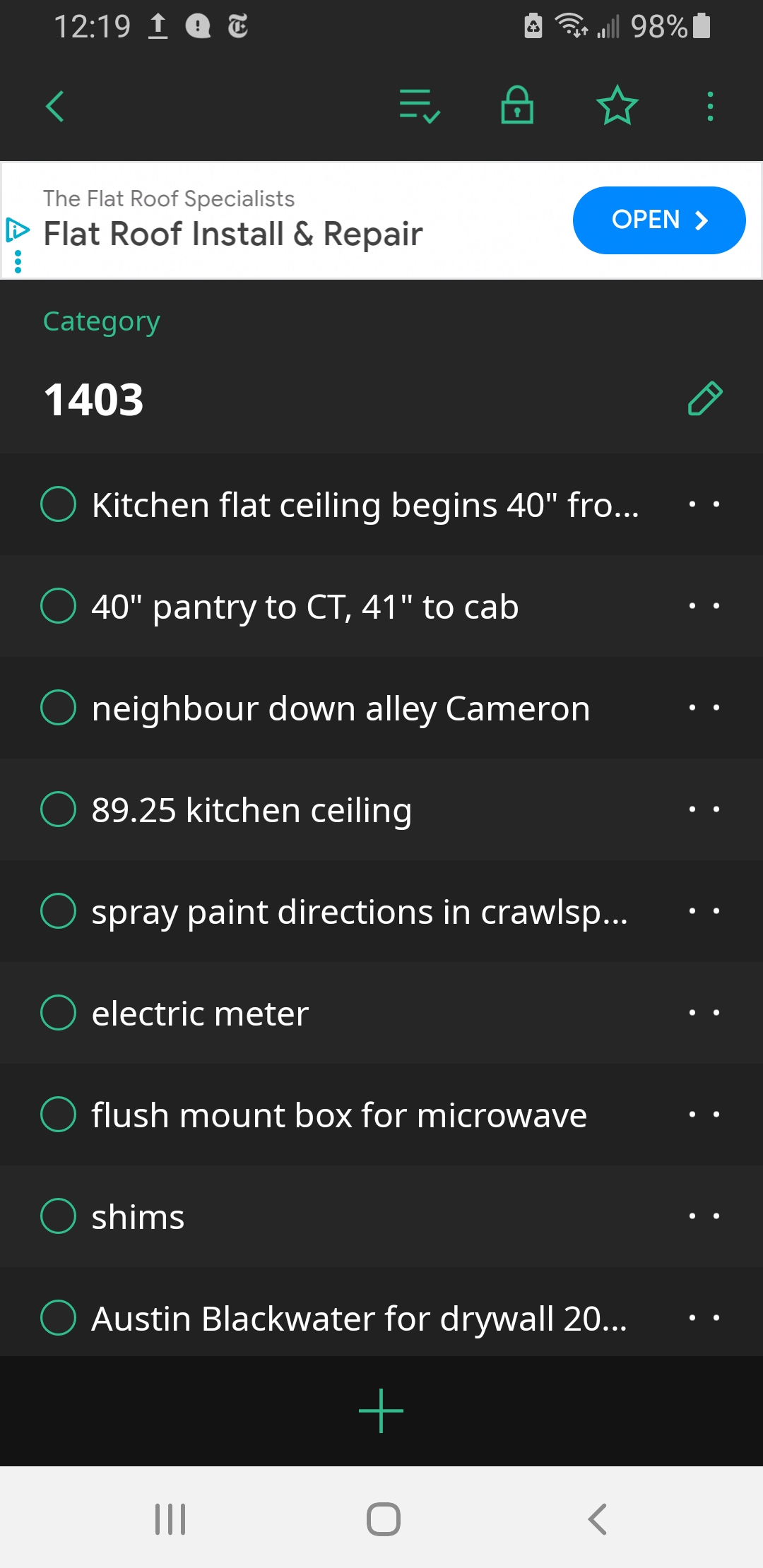Open the 'flush mount box for microwave' item
Screen dimensions: 763x1568
pyautogui.click(x=339, y=1115)
